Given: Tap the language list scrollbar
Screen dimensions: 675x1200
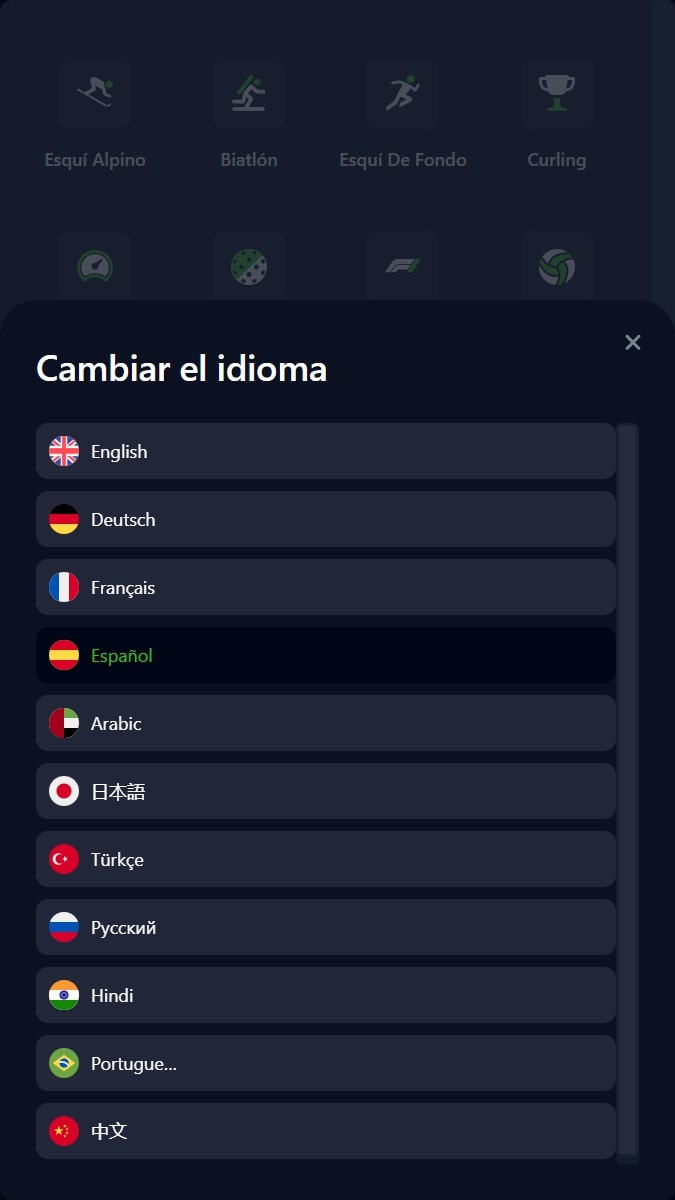Looking at the screenshot, I should click(628, 790).
